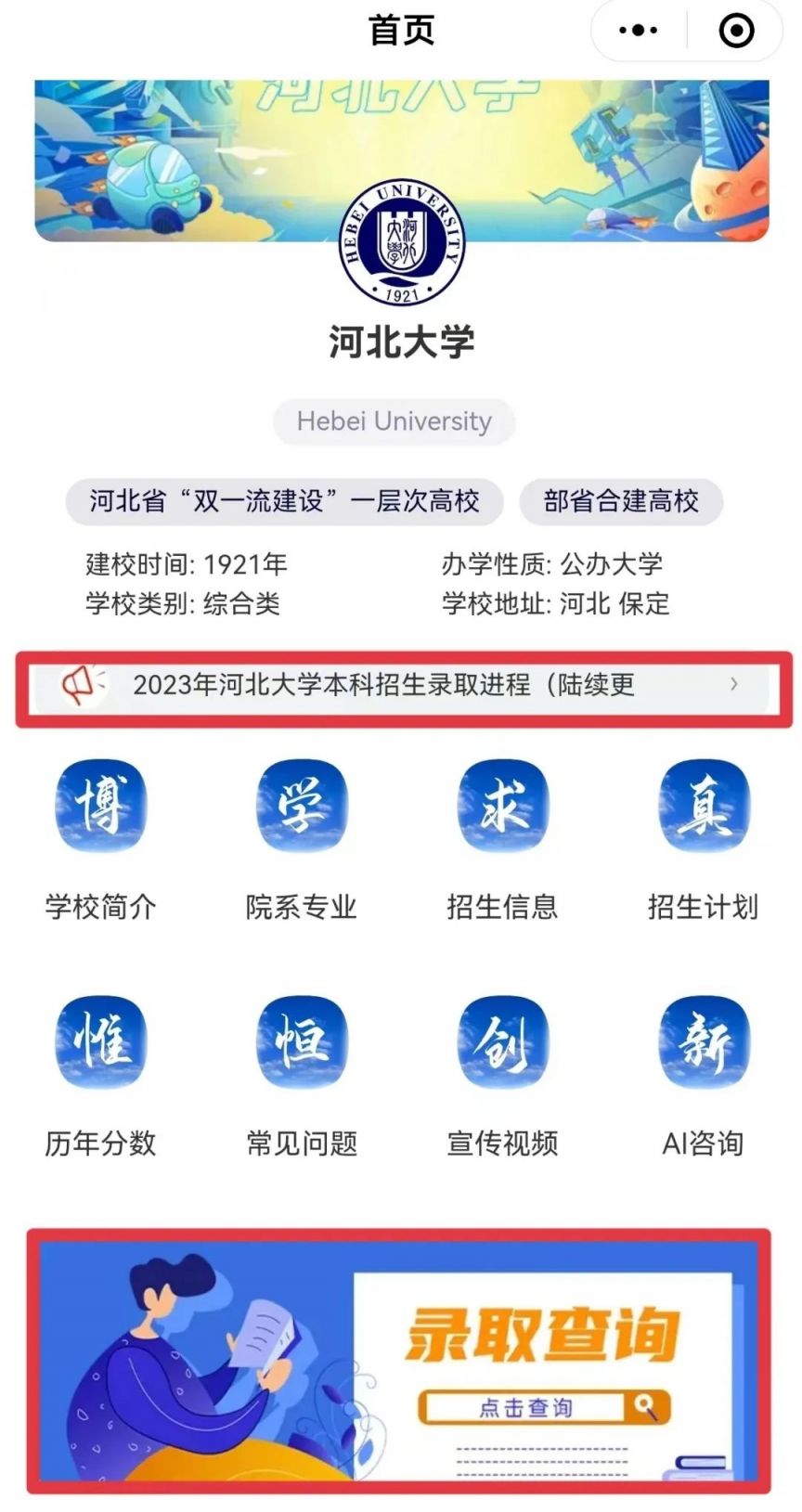The width and height of the screenshot is (802, 1512).
Task: Tap the magnifier icon on 点击查询
Action: click(647, 1406)
